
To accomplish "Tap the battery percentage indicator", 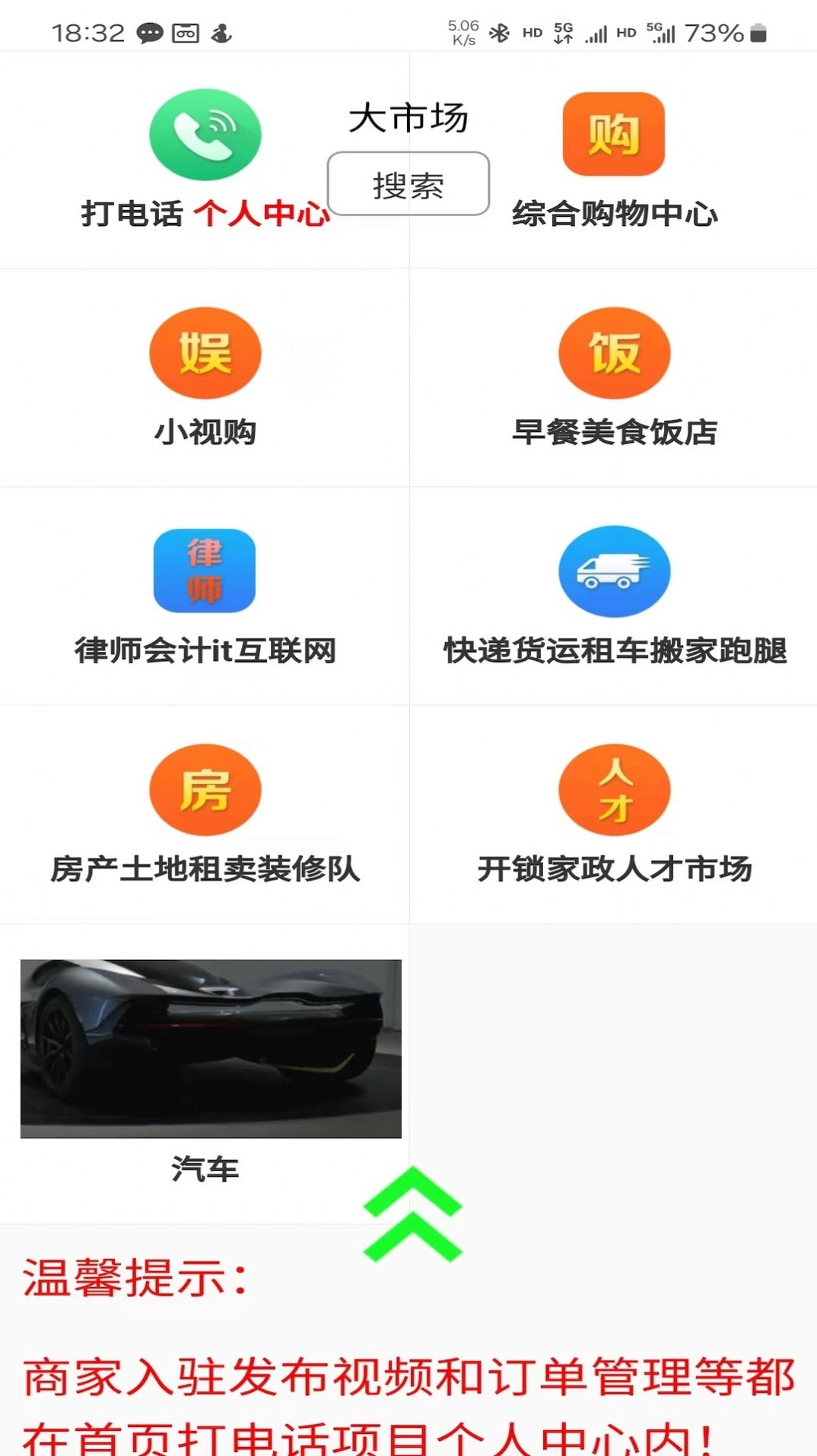I will (x=714, y=32).
